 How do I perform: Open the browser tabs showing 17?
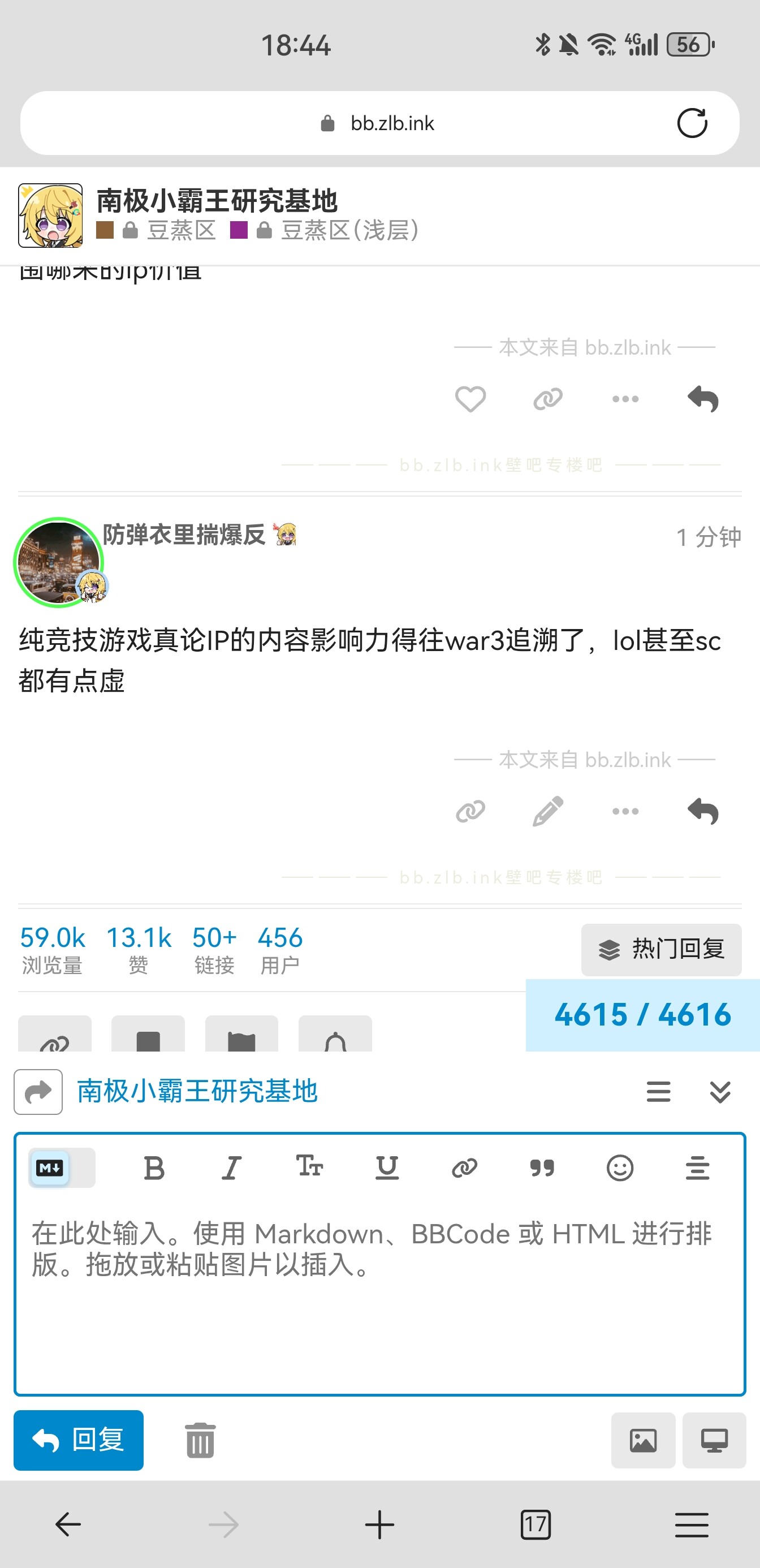pos(536,1525)
